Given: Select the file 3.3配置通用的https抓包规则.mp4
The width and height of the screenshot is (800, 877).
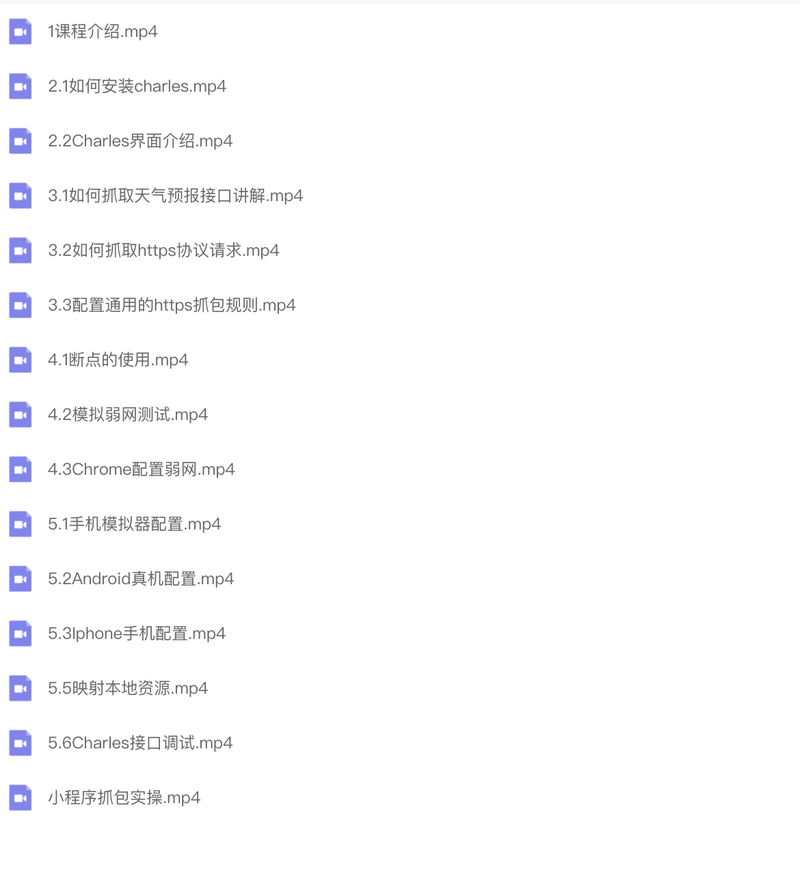Looking at the screenshot, I should (170, 304).
